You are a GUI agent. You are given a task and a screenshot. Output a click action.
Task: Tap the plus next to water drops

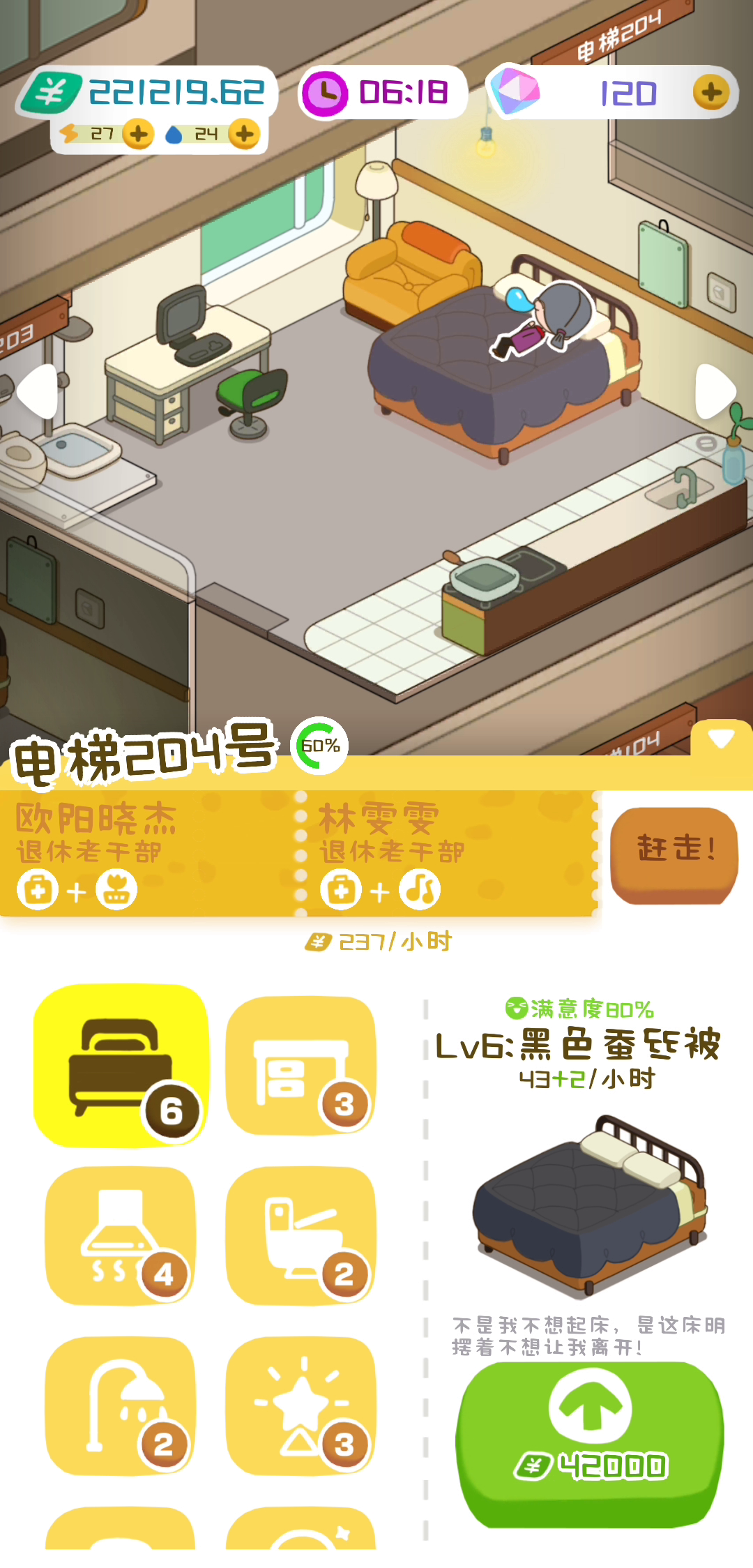click(x=244, y=134)
